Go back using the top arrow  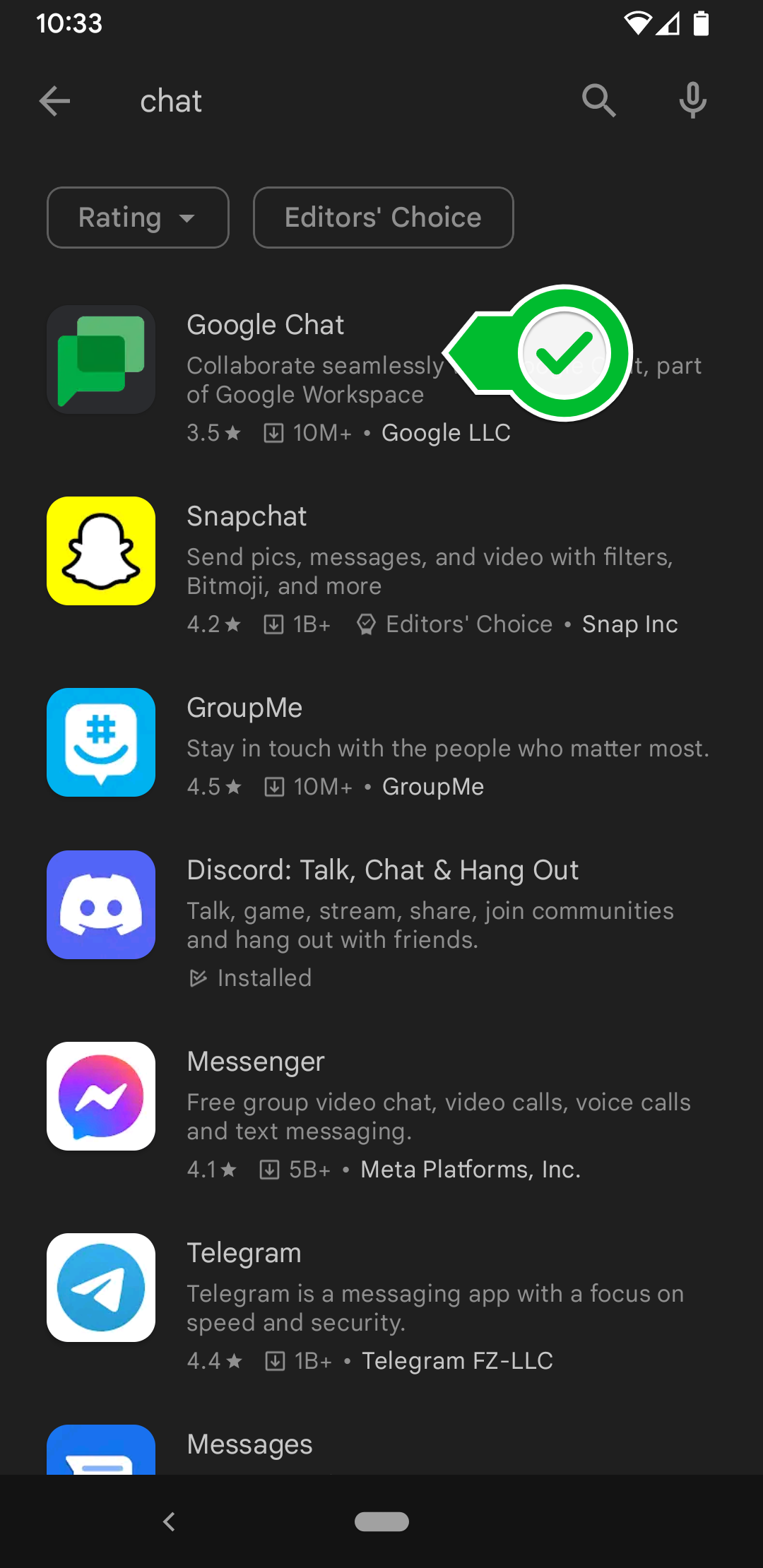click(54, 101)
